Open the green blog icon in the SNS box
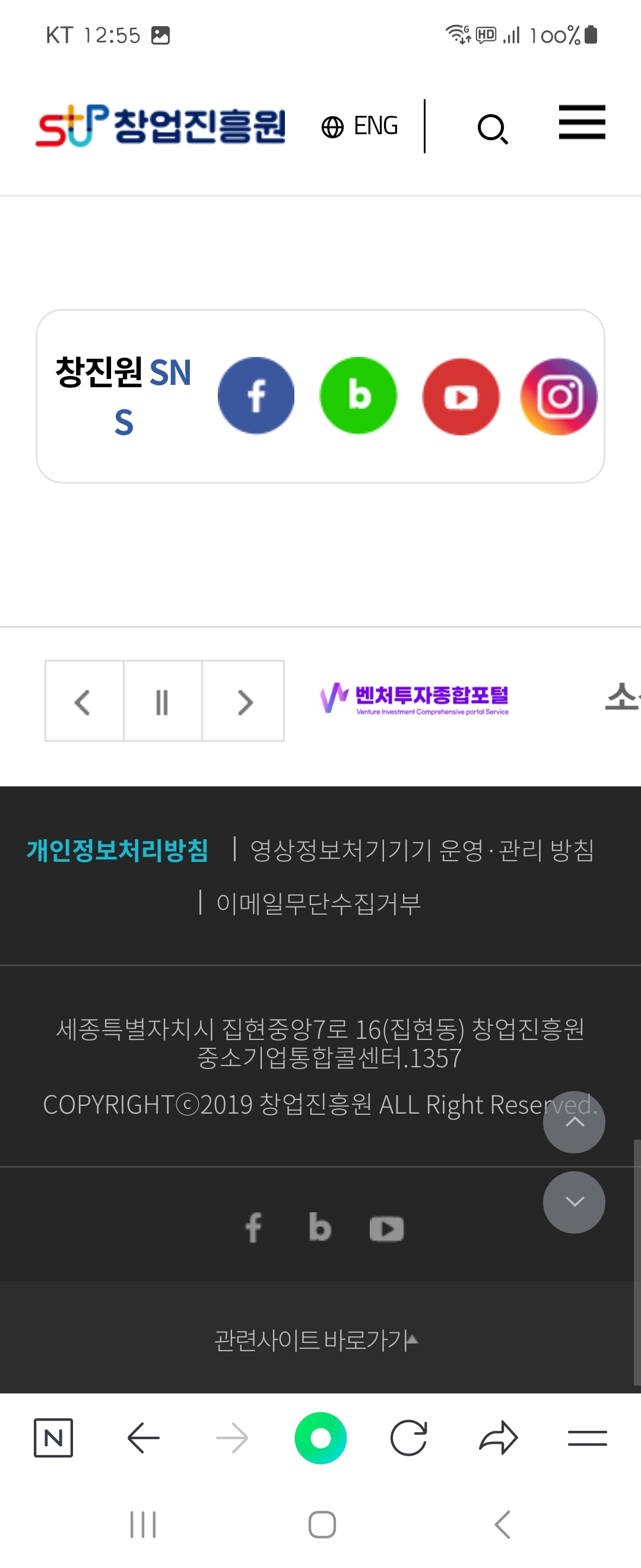Screen dimensions: 641x1568 point(358,396)
